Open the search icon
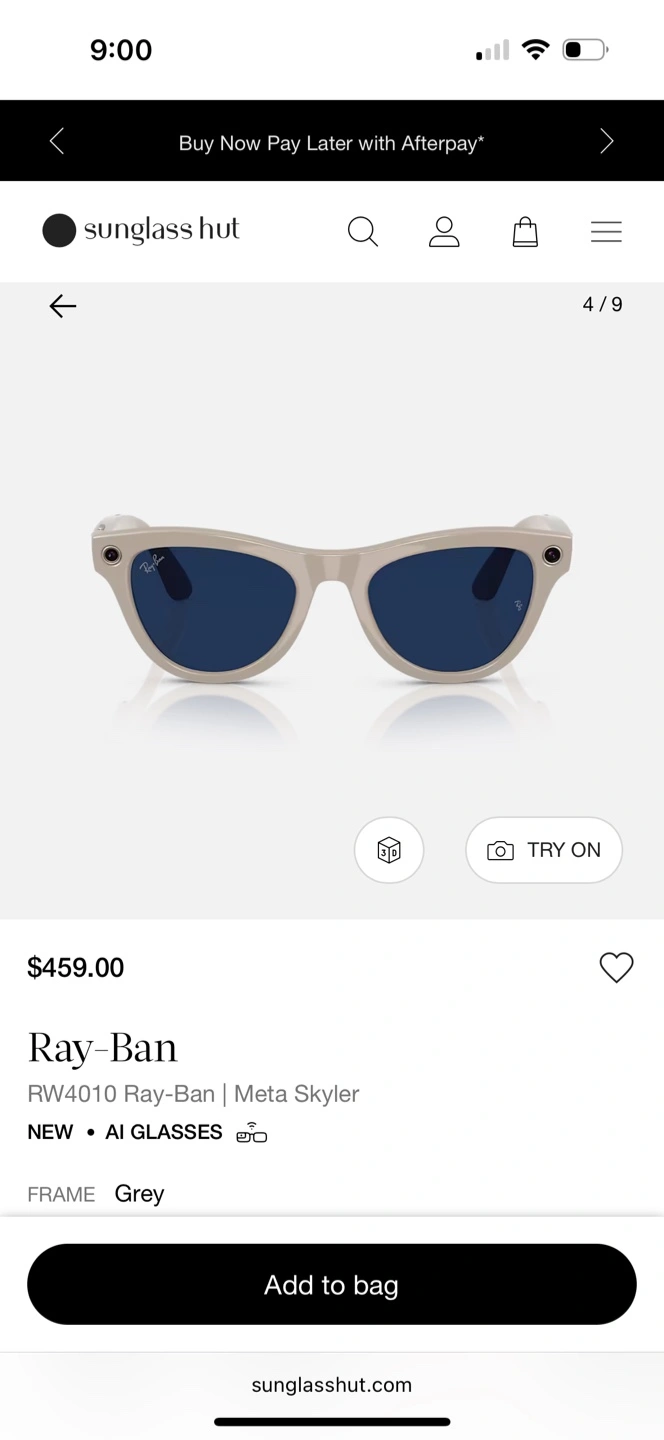This screenshot has width=664, height=1440. pos(362,232)
